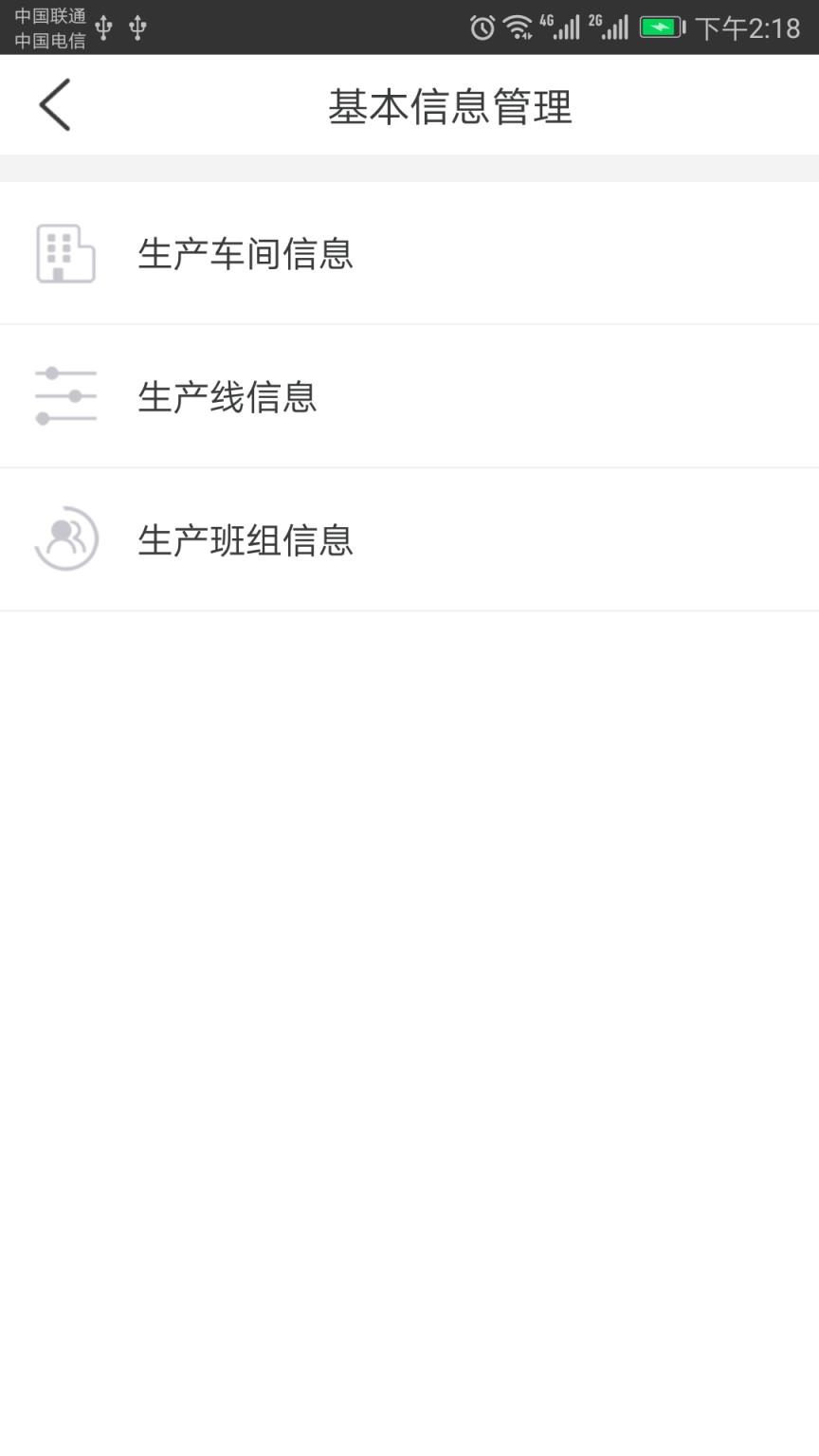Open the 生产班组信息 entry

pyautogui.click(x=245, y=538)
